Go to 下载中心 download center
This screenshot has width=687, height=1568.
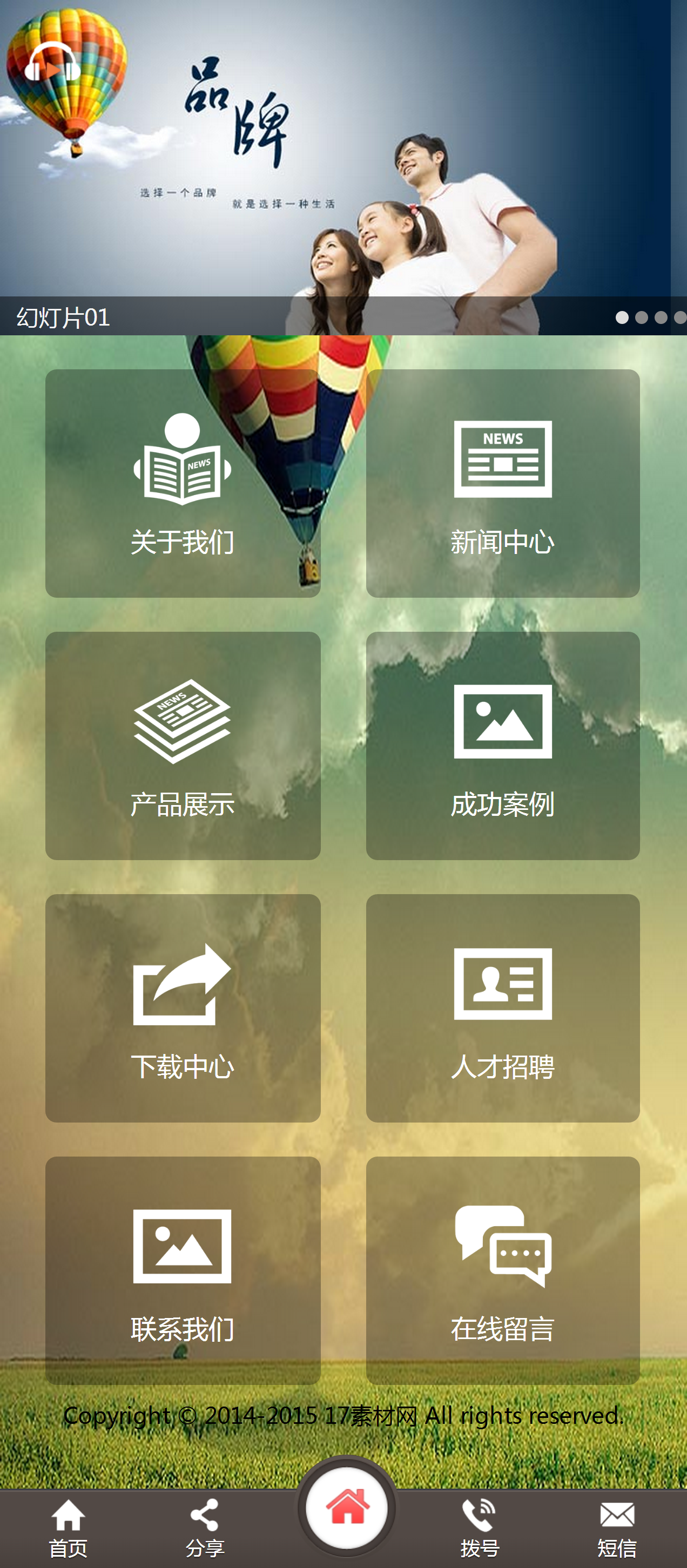(183, 1008)
